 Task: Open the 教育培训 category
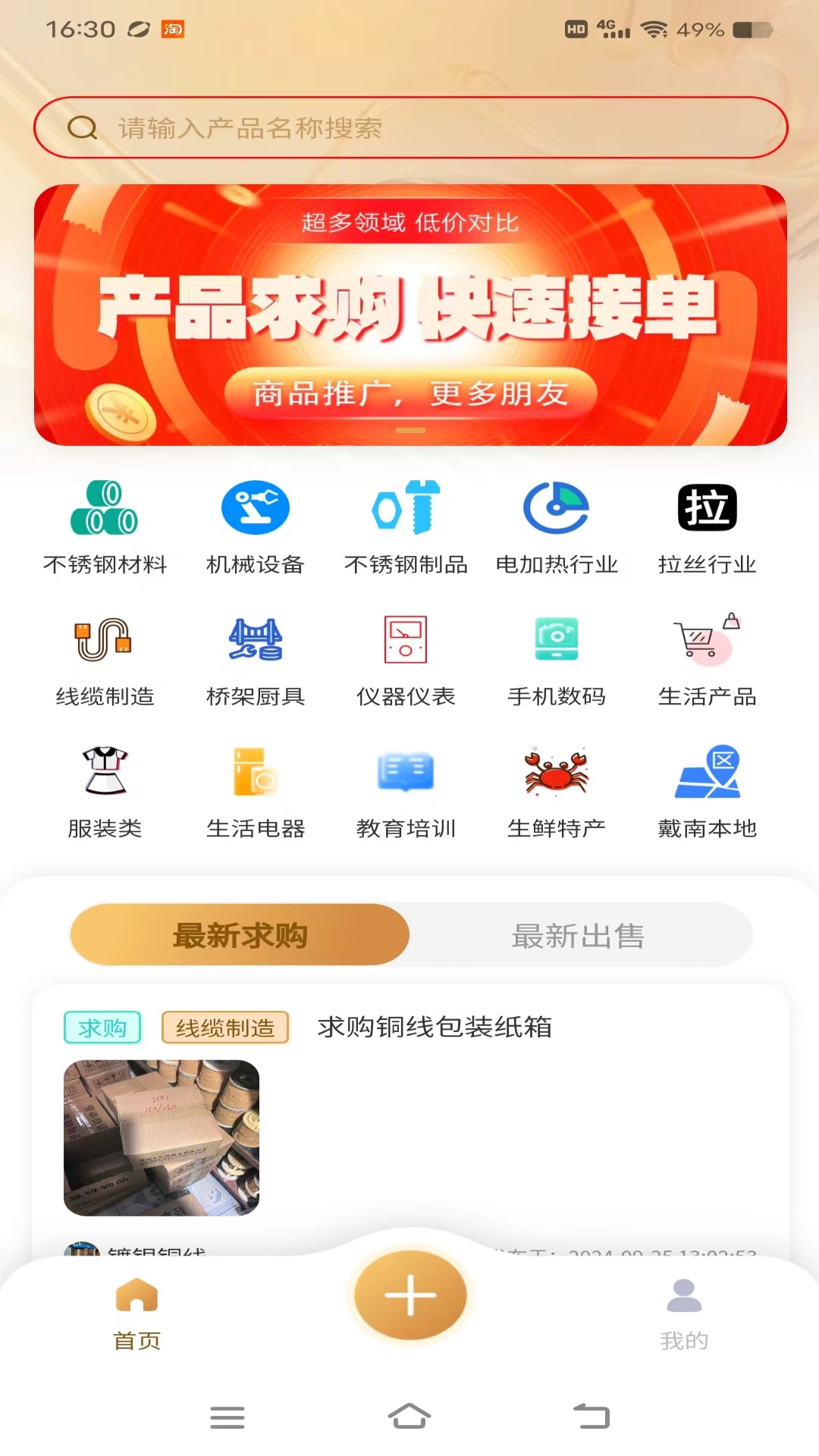406,789
